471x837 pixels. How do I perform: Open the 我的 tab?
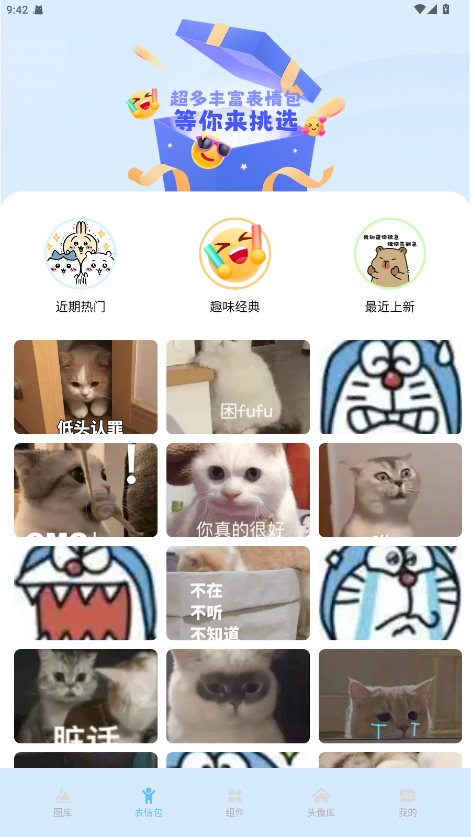(x=407, y=803)
